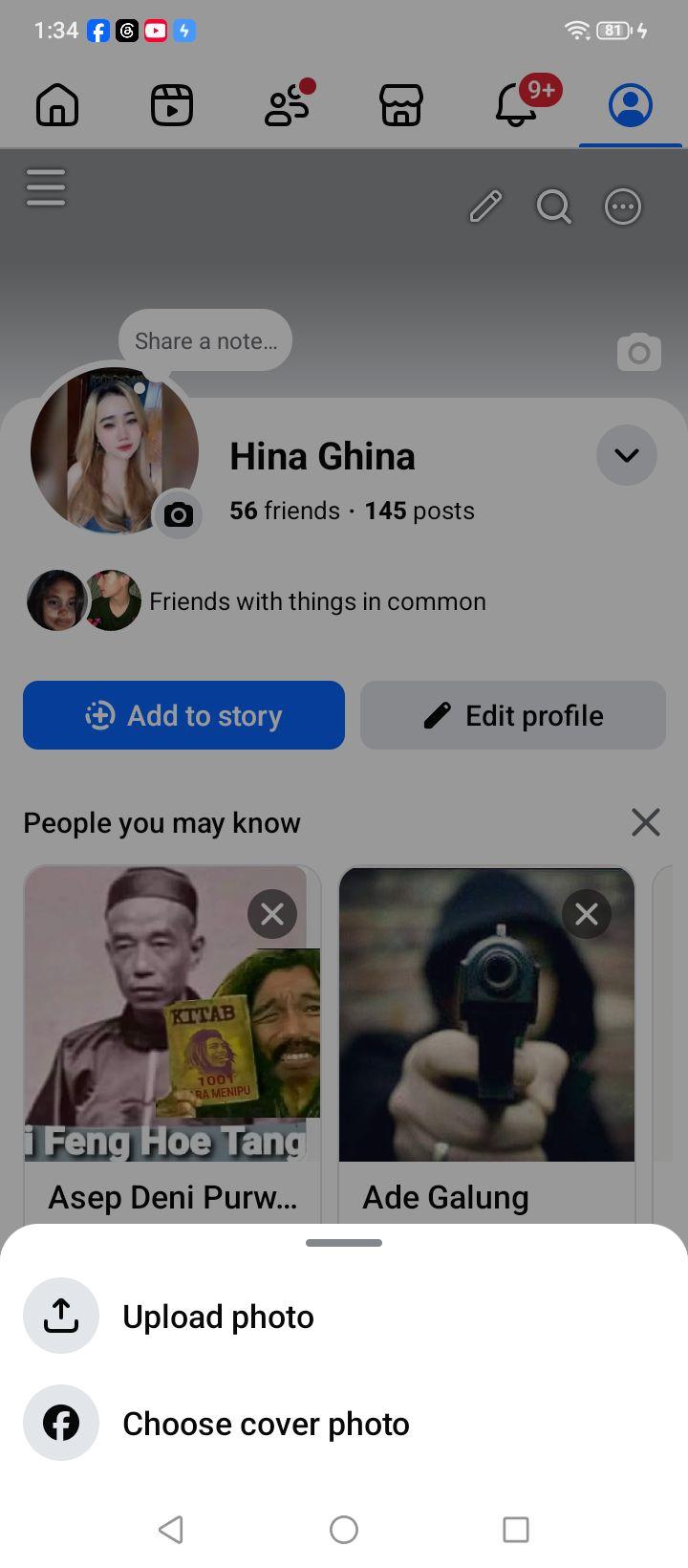Tap the cover photo camera icon

pos(639,353)
